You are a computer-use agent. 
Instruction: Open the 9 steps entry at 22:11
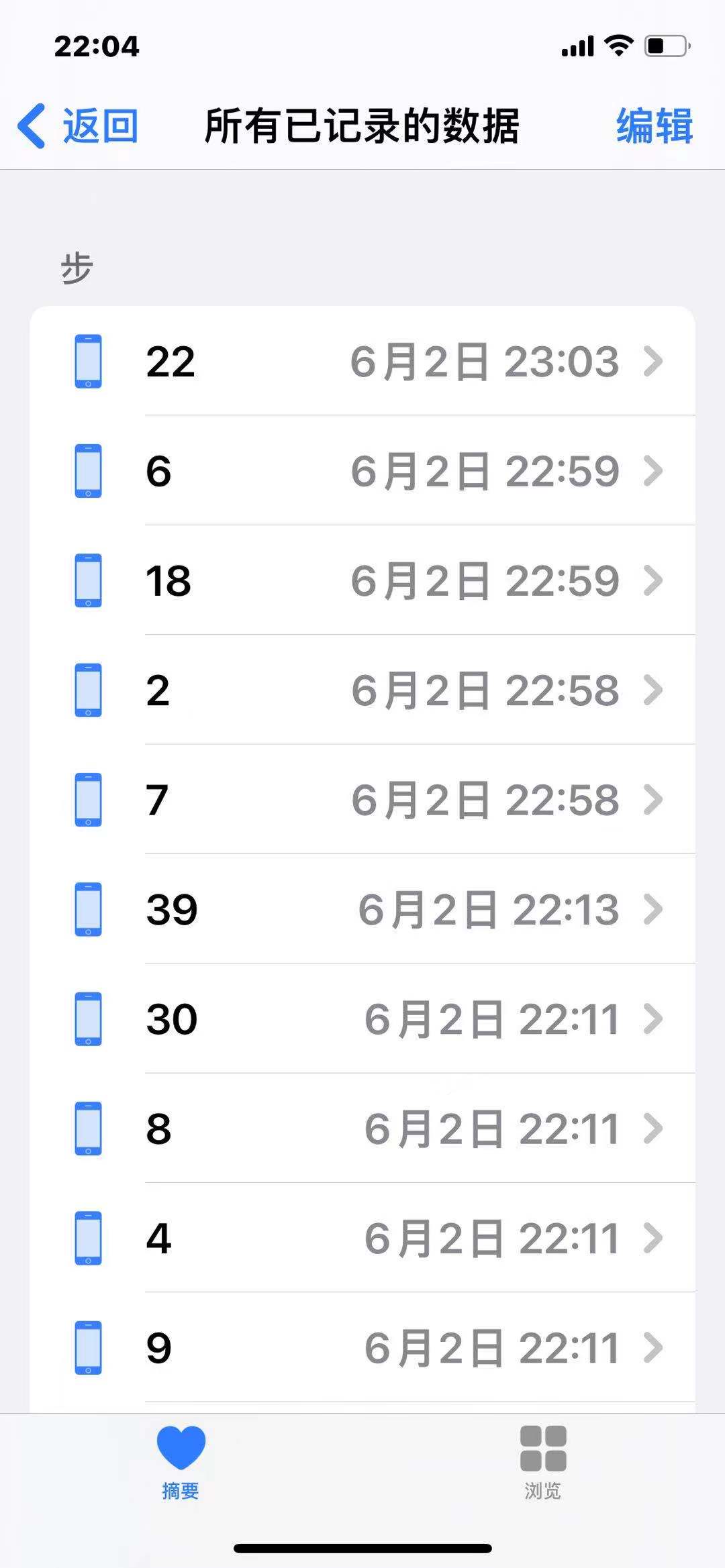coord(362,1348)
